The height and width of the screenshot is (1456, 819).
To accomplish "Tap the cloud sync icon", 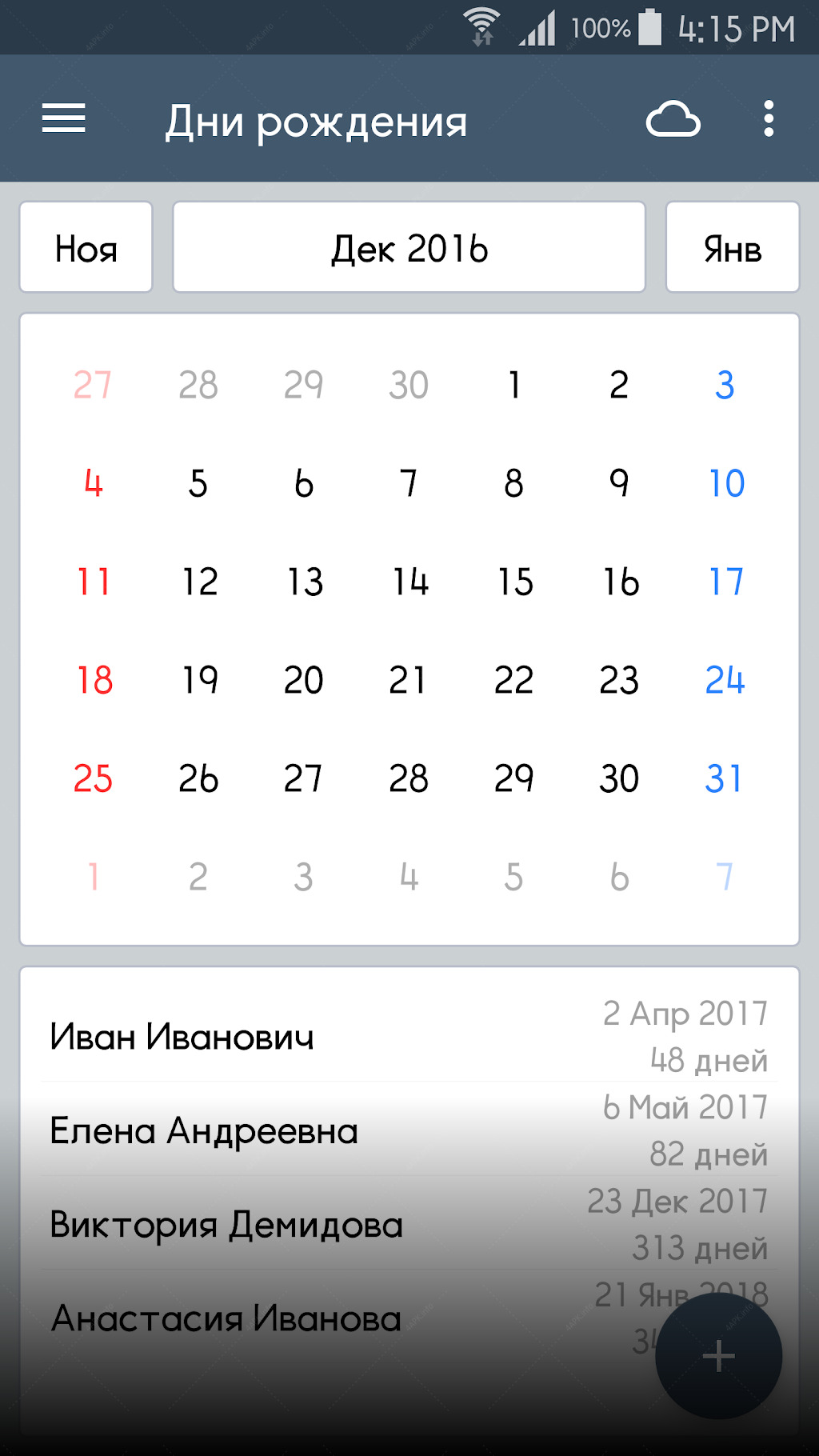I will pos(673,119).
